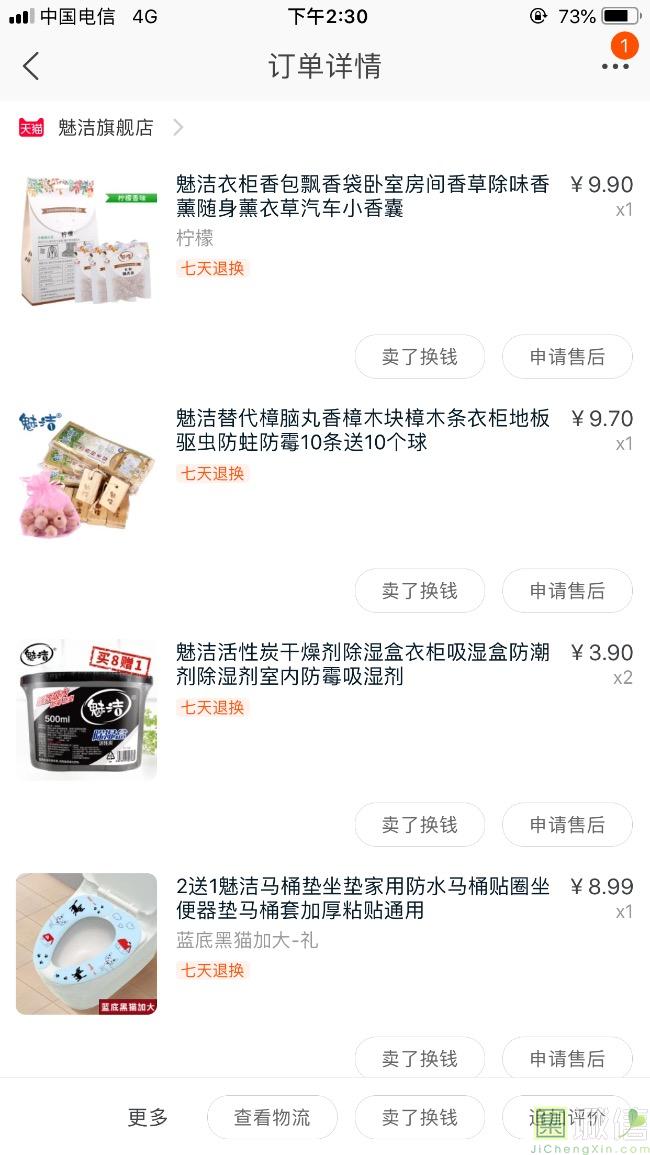
Task: Open 更多 options in the bottom bar
Action: (x=148, y=1118)
